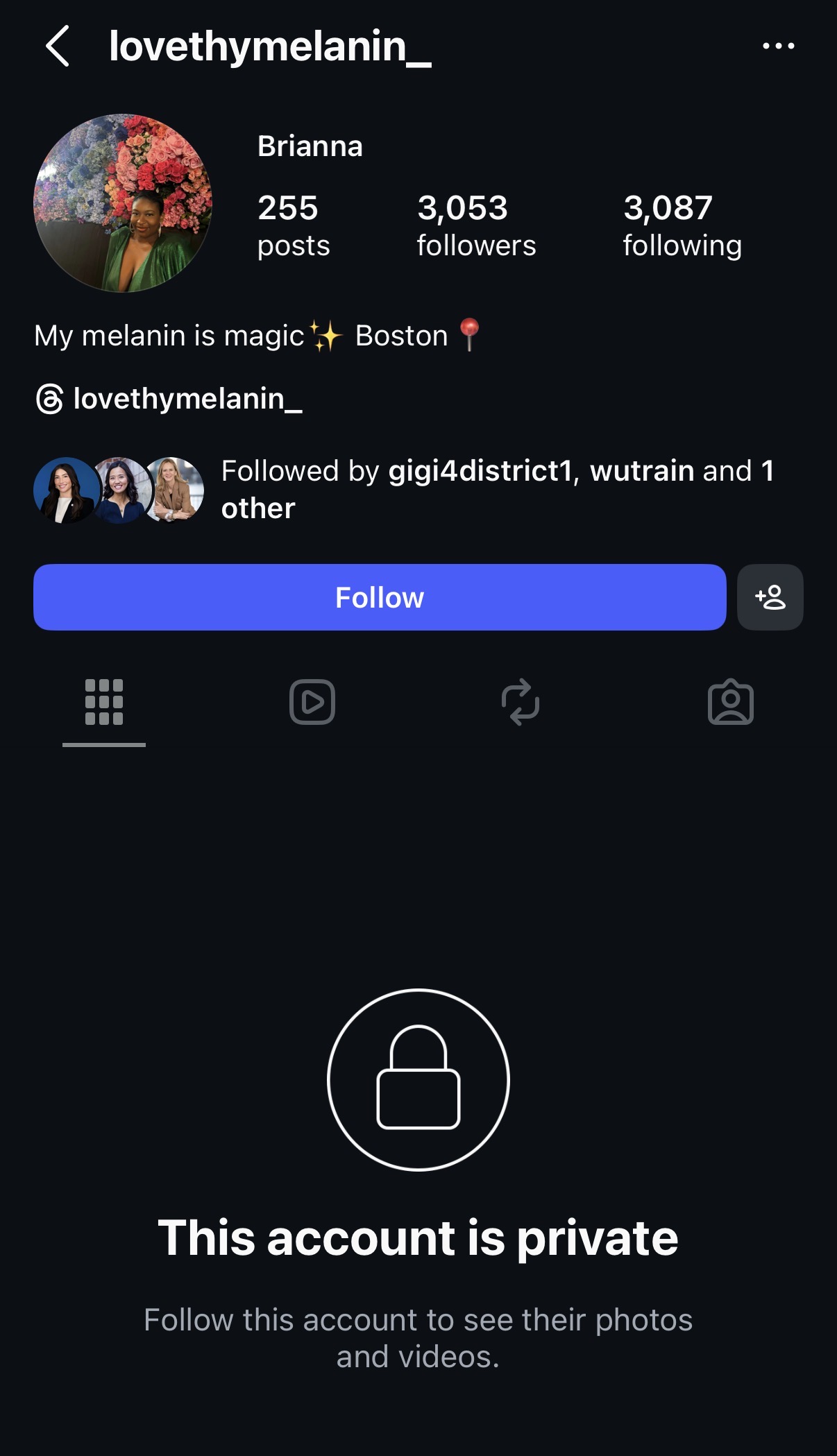Go back using the top-left arrow
The image size is (837, 1456).
click(58, 46)
